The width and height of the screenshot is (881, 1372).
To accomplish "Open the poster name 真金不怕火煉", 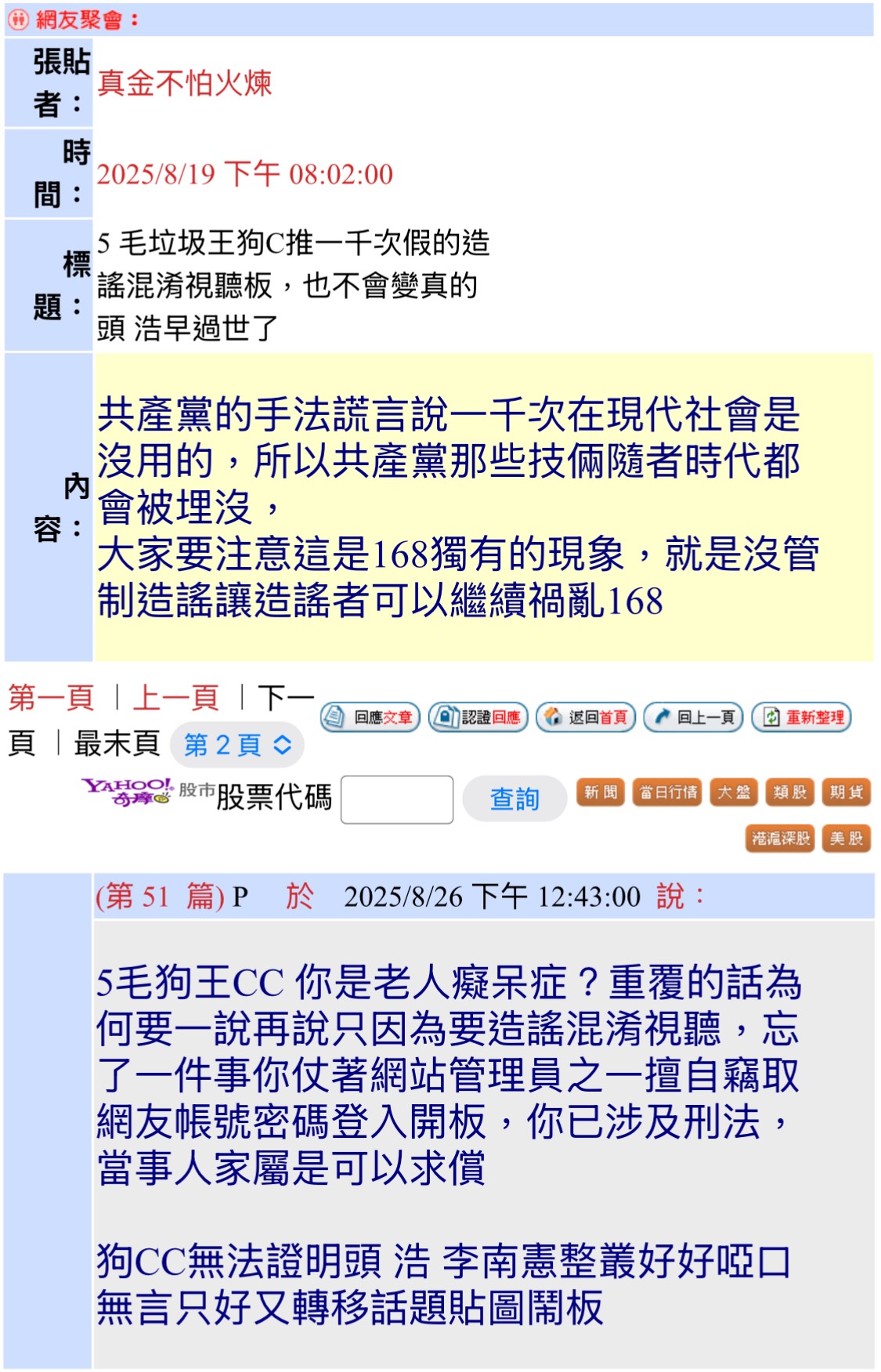I will point(184,83).
